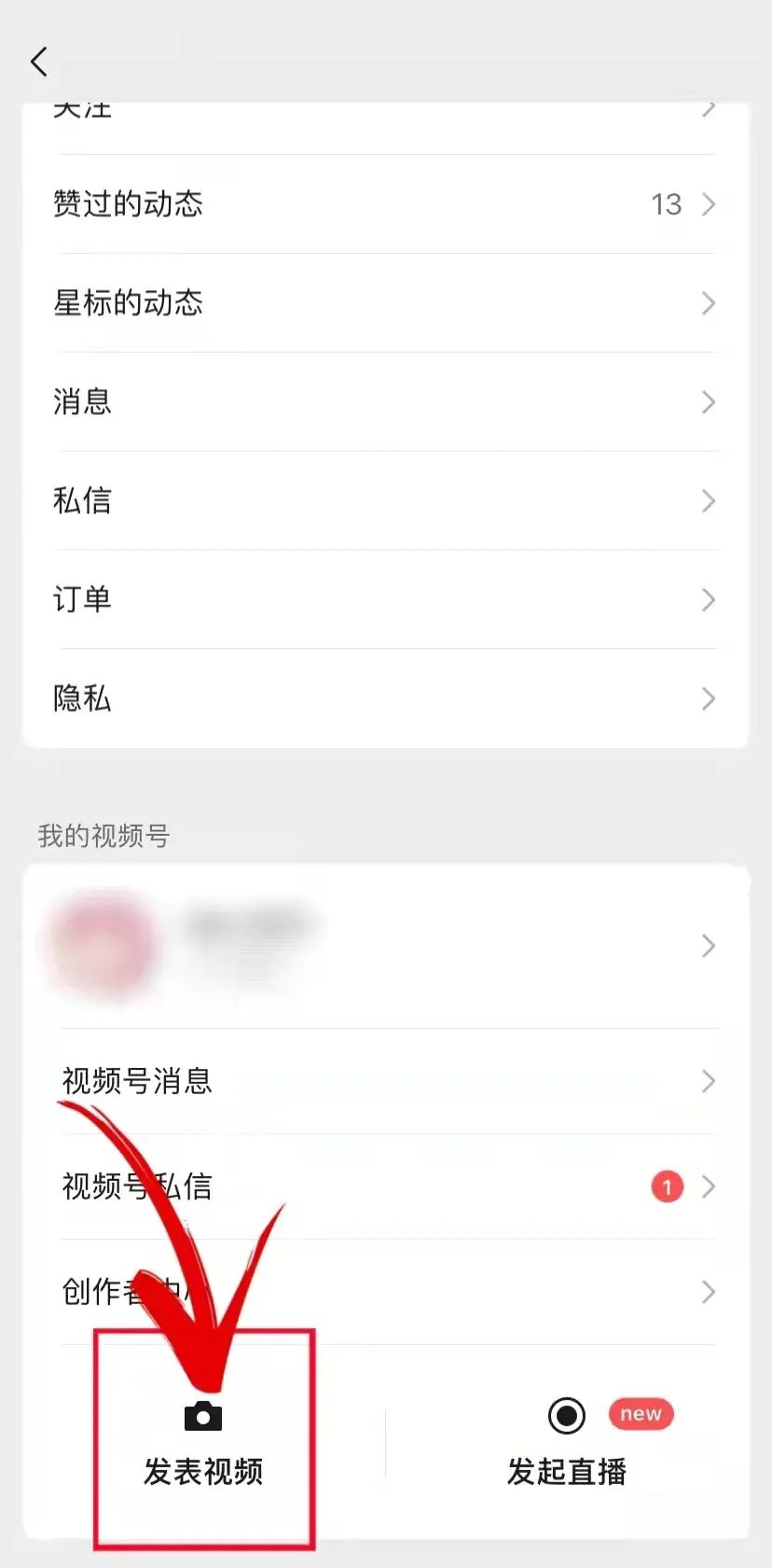The width and height of the screenshot is (772, 1568).
Task: Open my video channel profile row
Action: pyautogui.click(x=385, y=947)
